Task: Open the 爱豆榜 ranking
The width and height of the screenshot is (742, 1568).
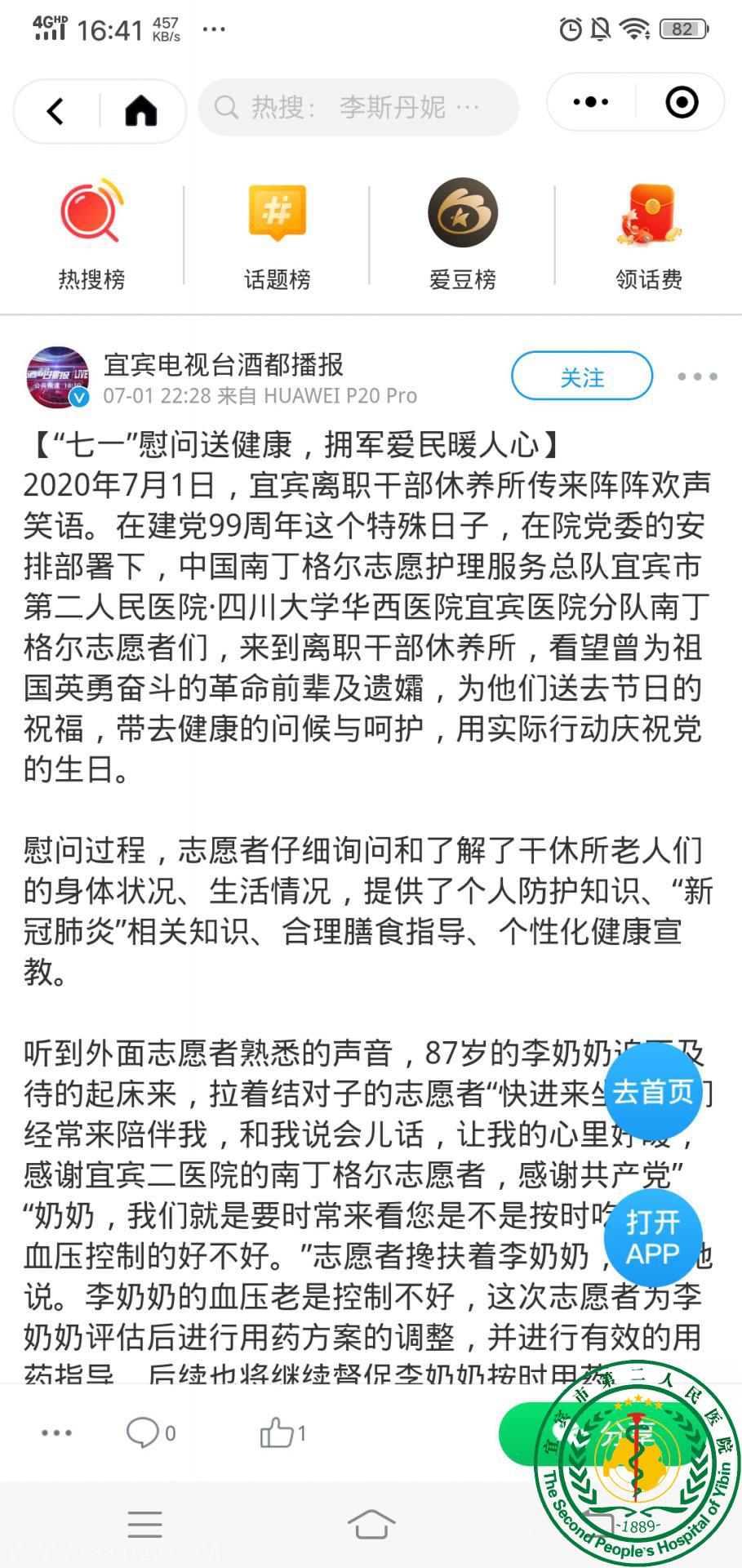Action: (x=463, y=234)
